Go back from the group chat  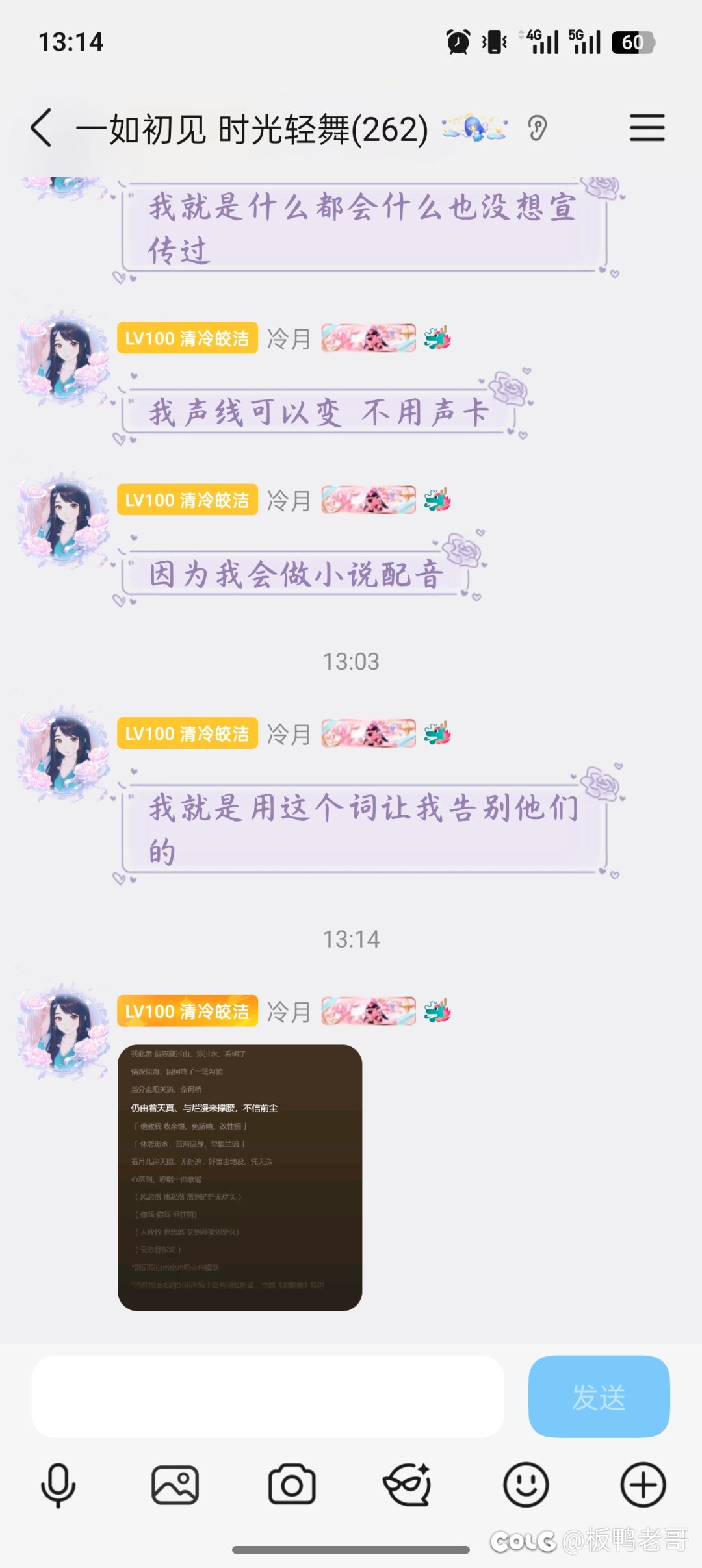coord(41,127)
